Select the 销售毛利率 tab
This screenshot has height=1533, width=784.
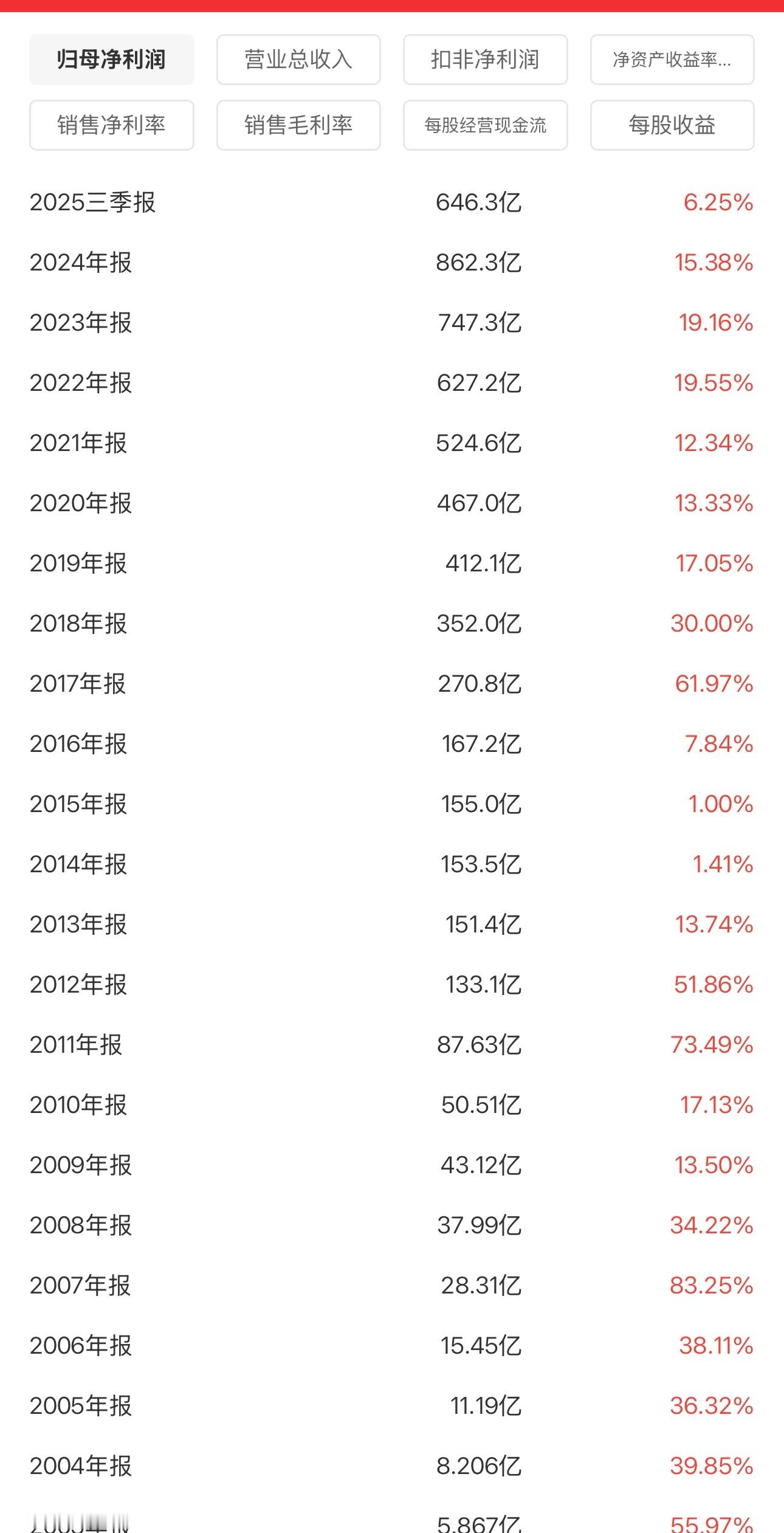[298, 125]
